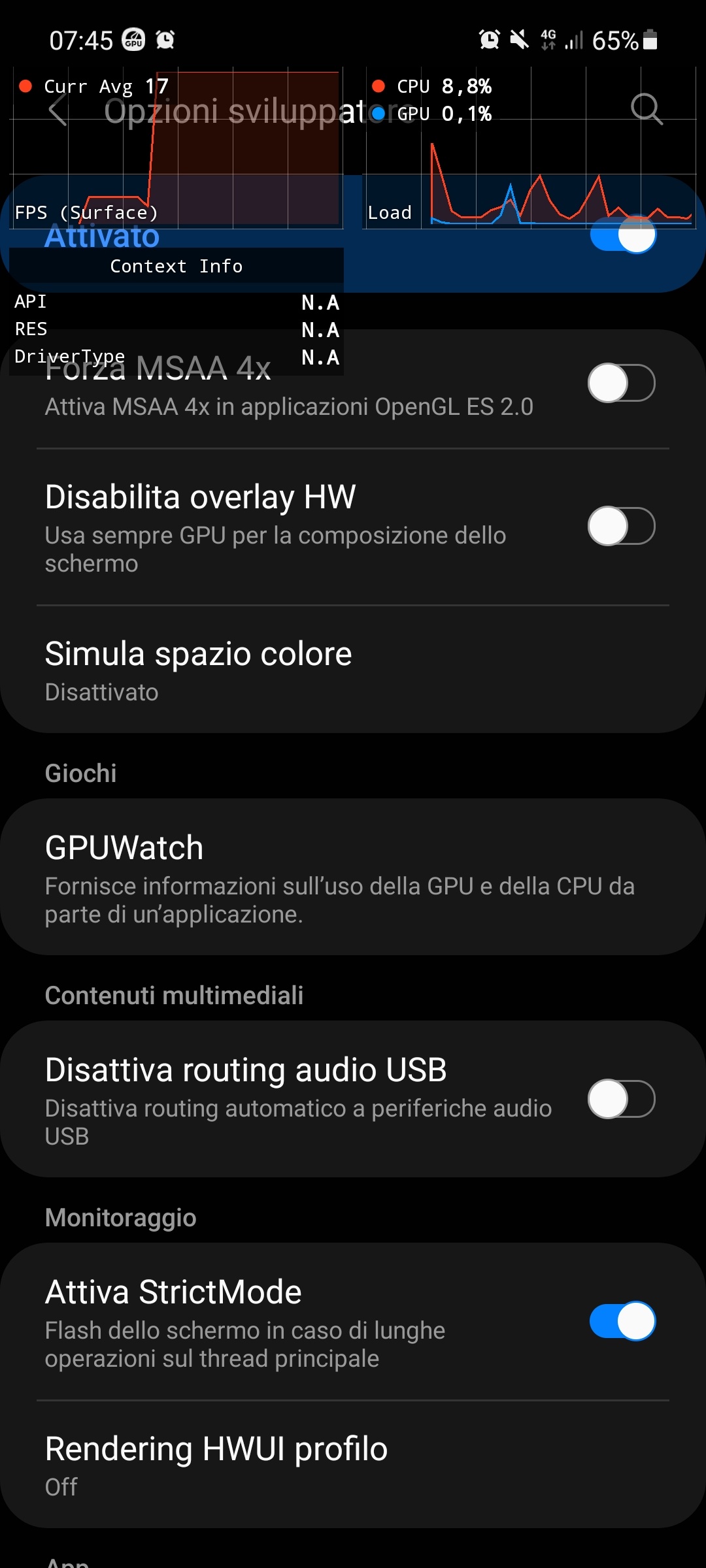Open search in developer options
This screenshot has width=706, height=1568.
(x=647, y=110)
